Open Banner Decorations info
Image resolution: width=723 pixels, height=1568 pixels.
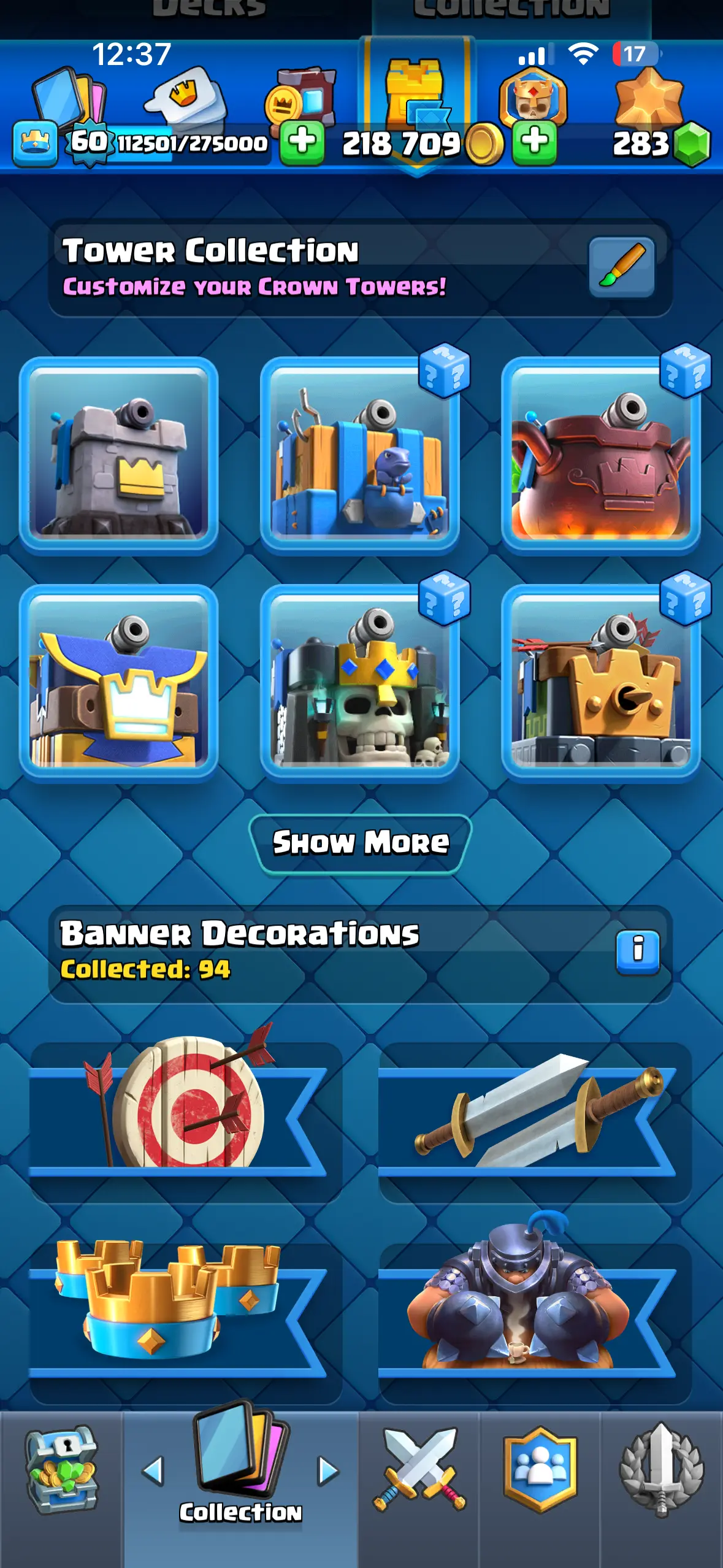coord(637,952)
